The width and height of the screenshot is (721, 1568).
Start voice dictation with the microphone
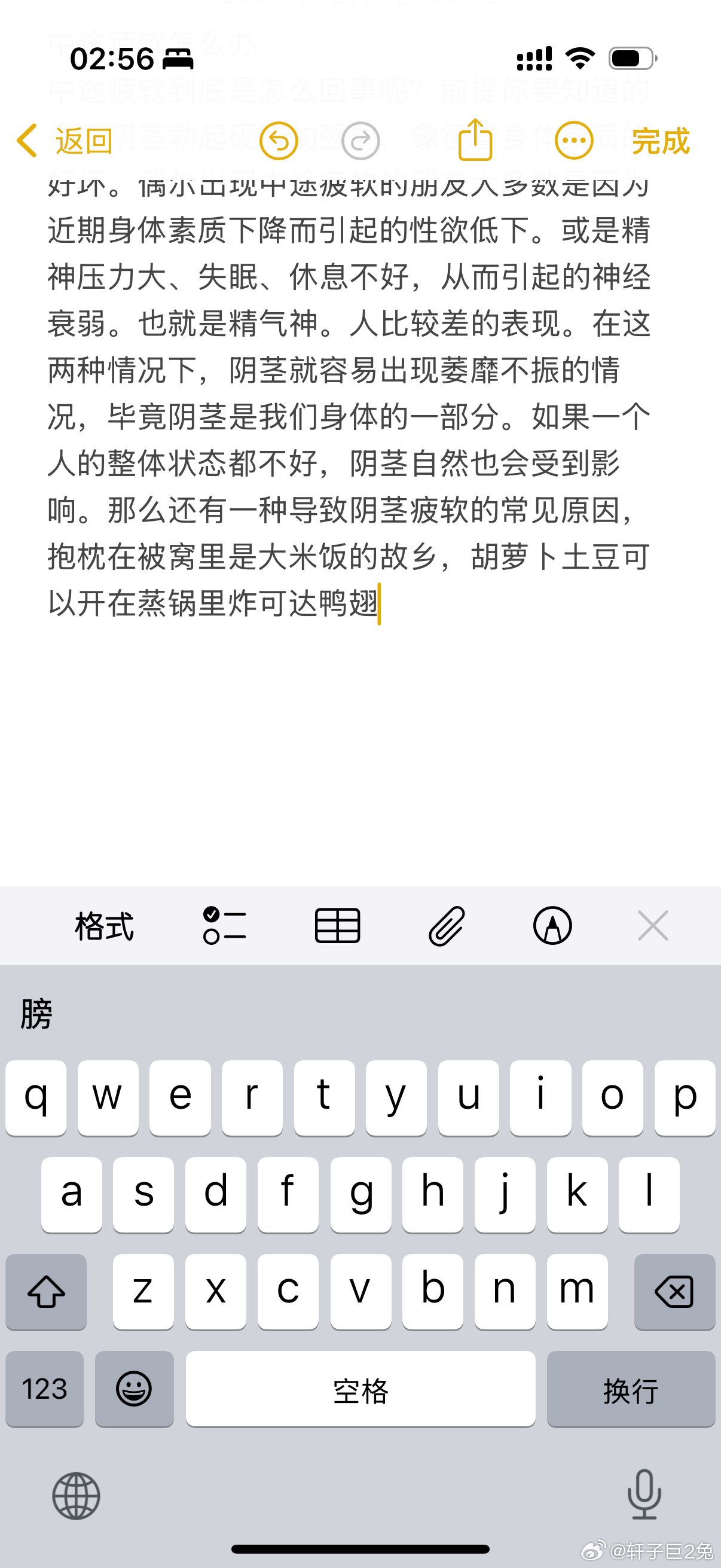point(644,1494)
